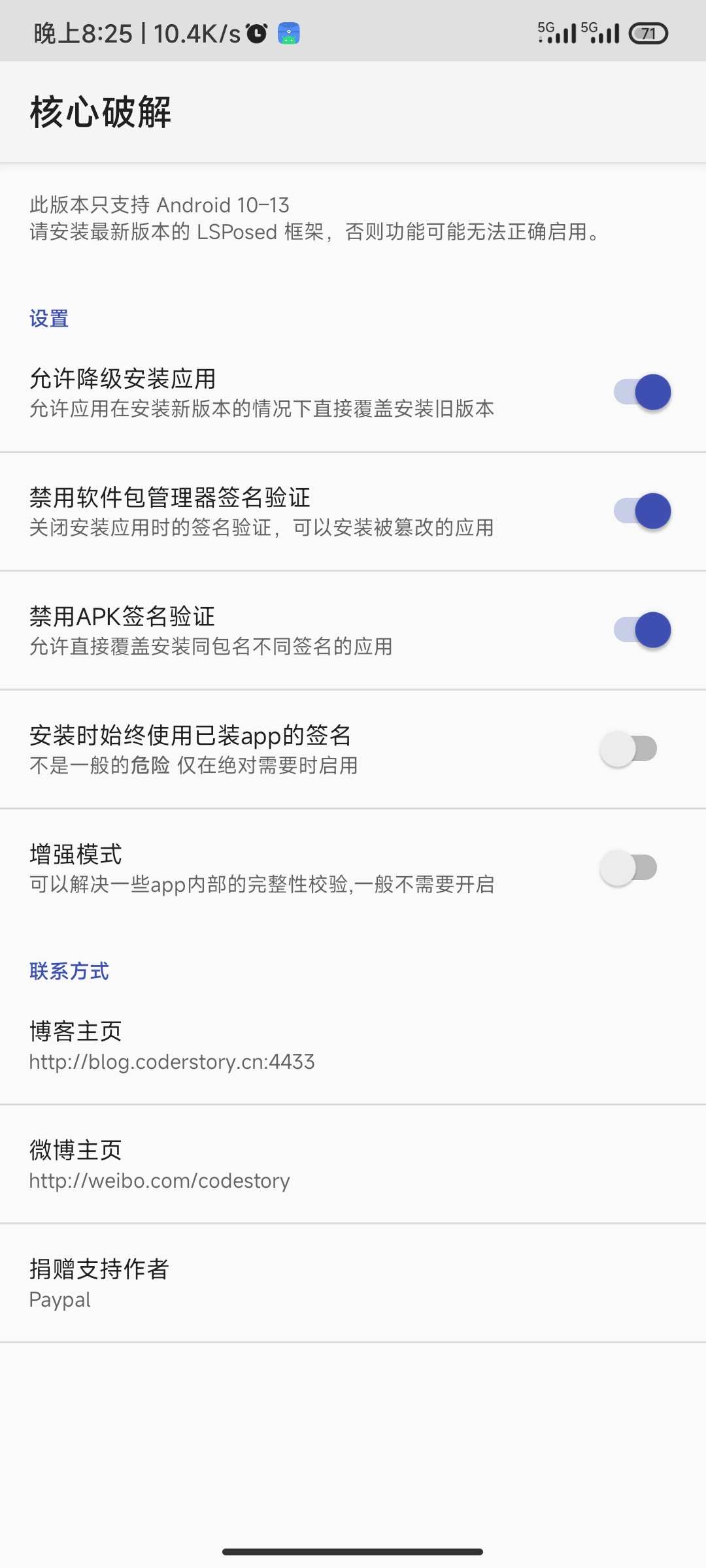Enable 安装时始终使用已装app的签名
This screenshot has height=1568, width=706.
click(629, 749)
